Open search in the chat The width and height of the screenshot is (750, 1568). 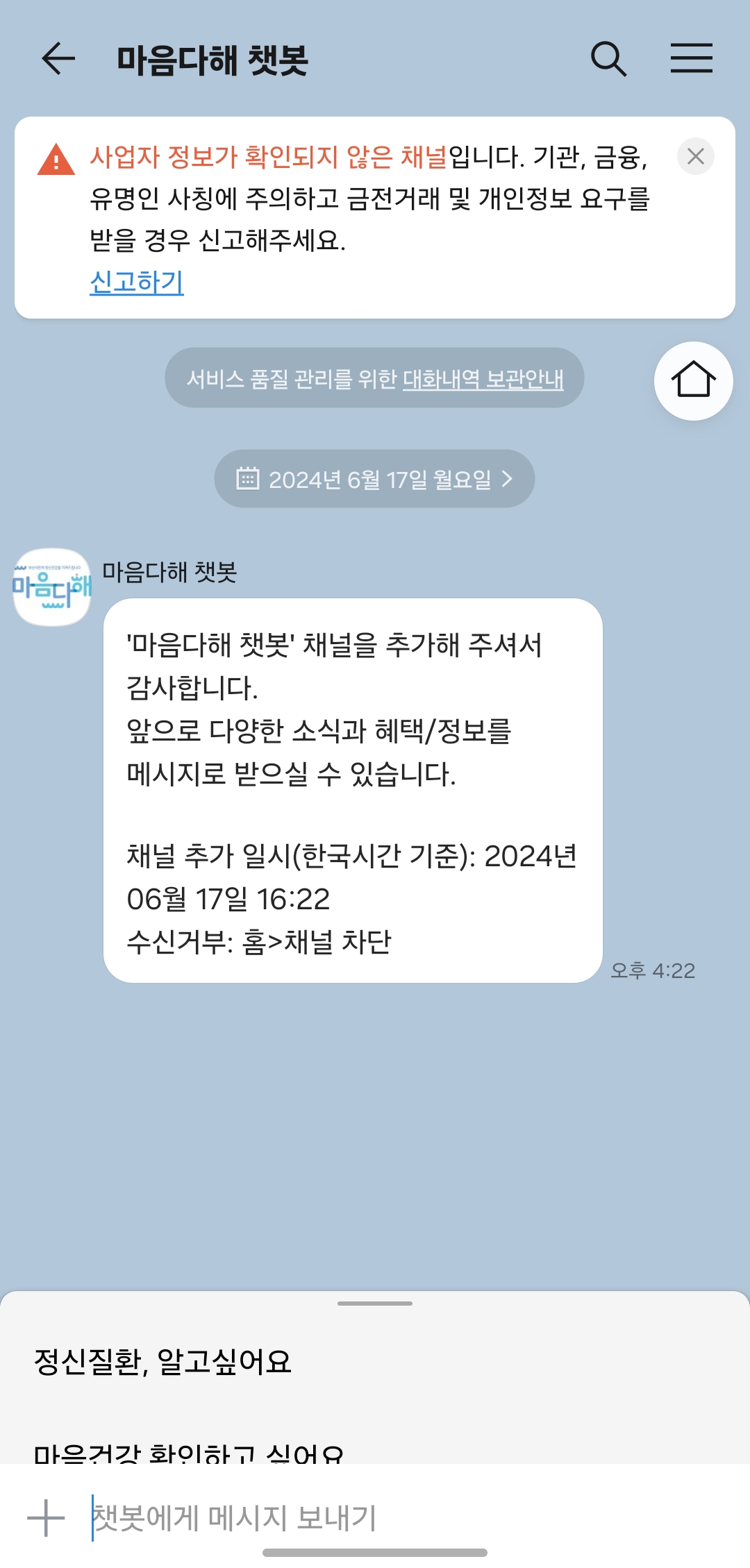(608, 59)
